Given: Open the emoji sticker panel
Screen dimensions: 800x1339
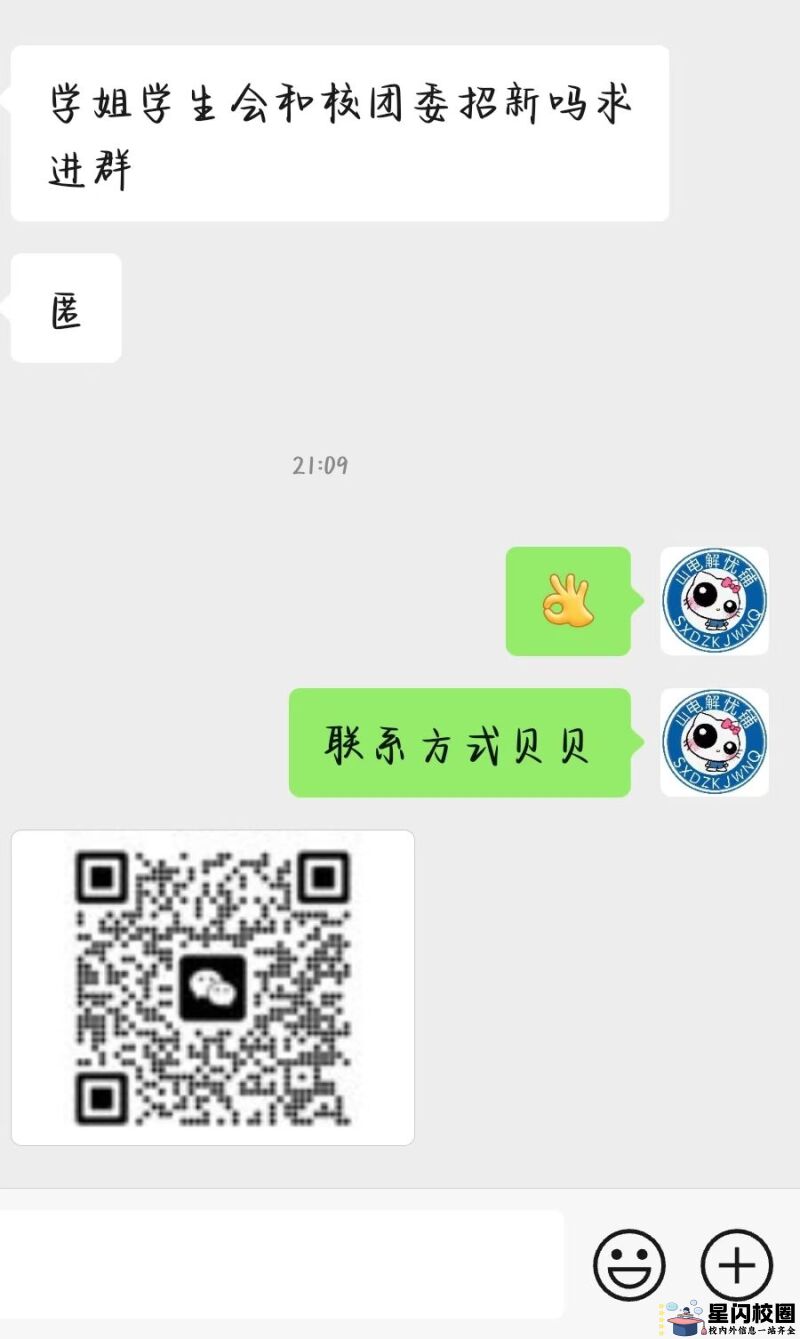Looking at the screenshot, I should [x=629, y=1264].
